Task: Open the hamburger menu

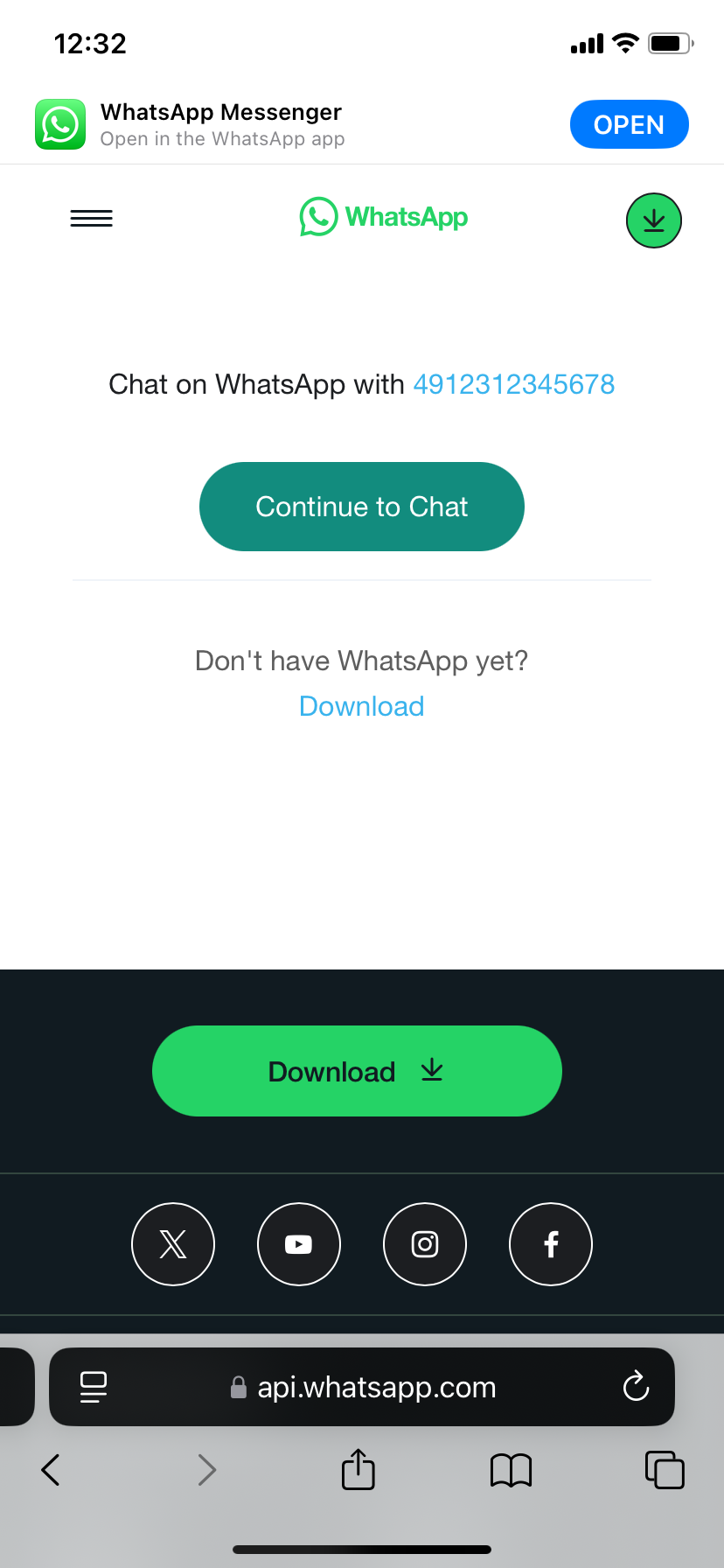Action: [x=91, y=217]
